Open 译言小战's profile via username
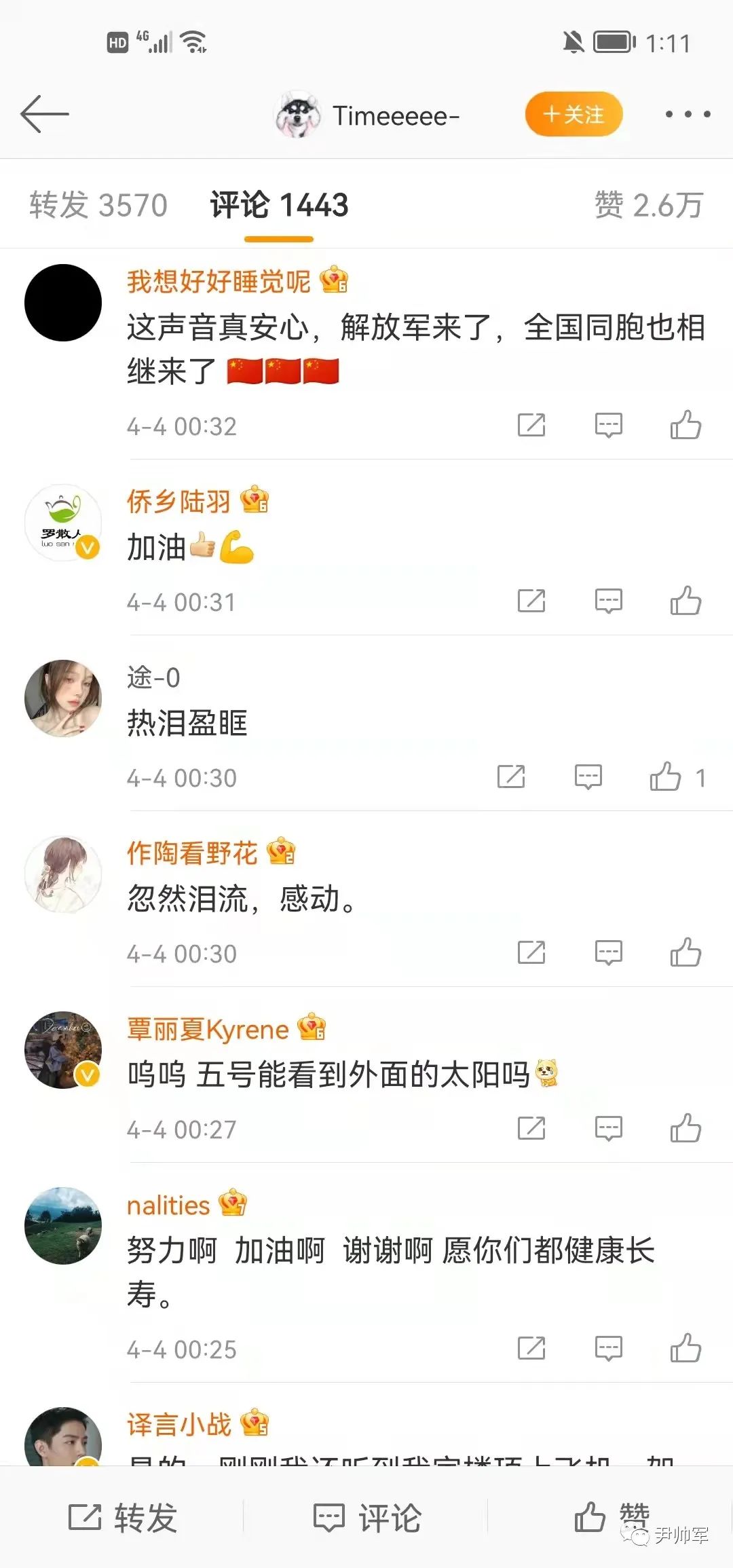 click(179, 1424)
